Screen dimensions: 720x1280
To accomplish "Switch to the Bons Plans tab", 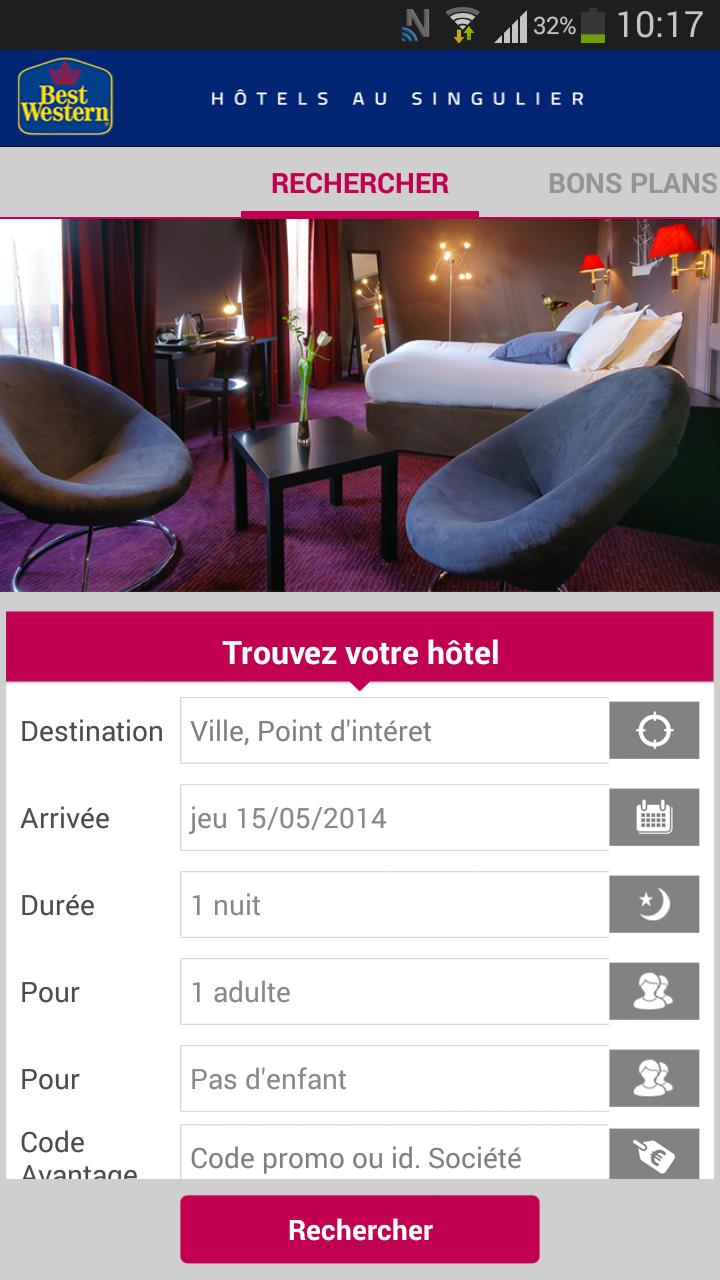I will (632, 184).
